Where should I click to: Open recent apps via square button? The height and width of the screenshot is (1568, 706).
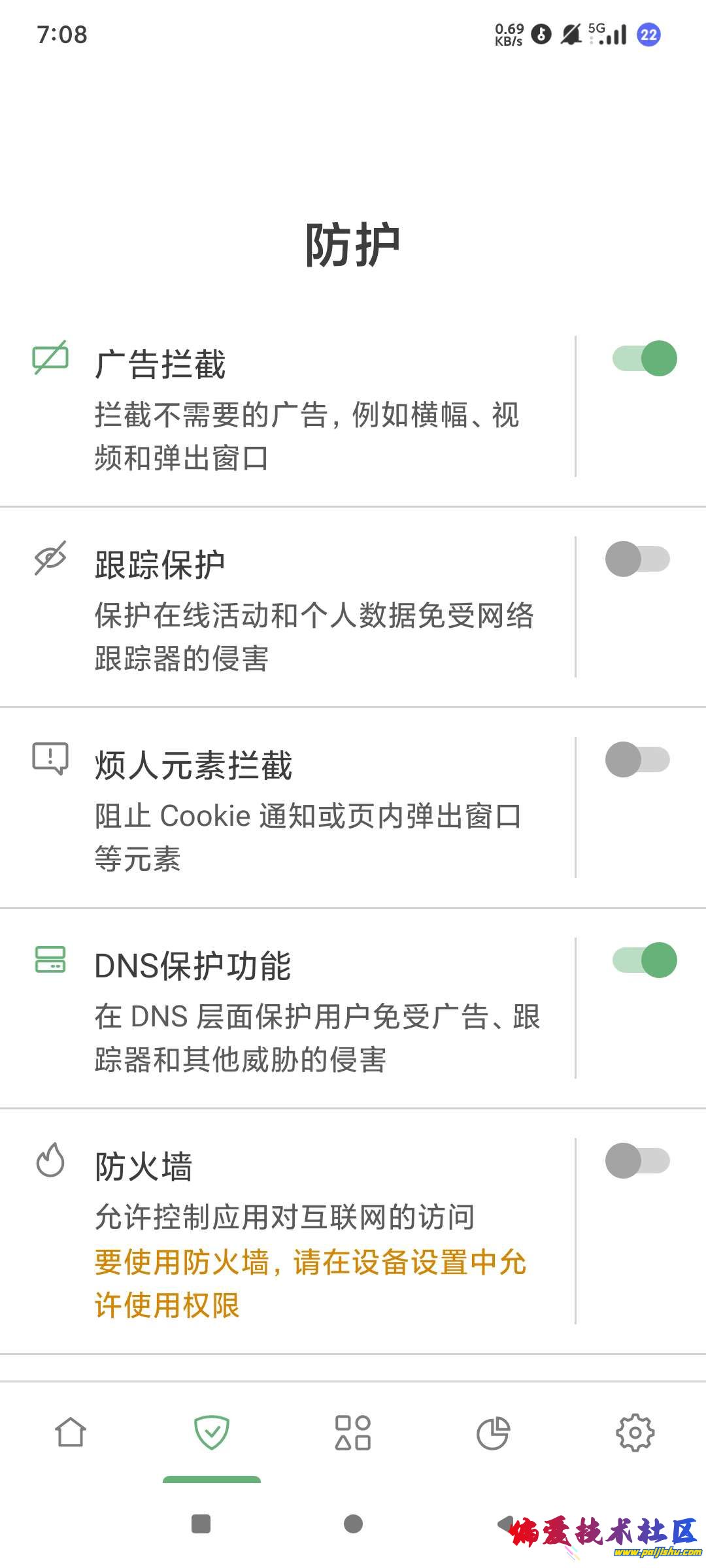[201, 1524]
